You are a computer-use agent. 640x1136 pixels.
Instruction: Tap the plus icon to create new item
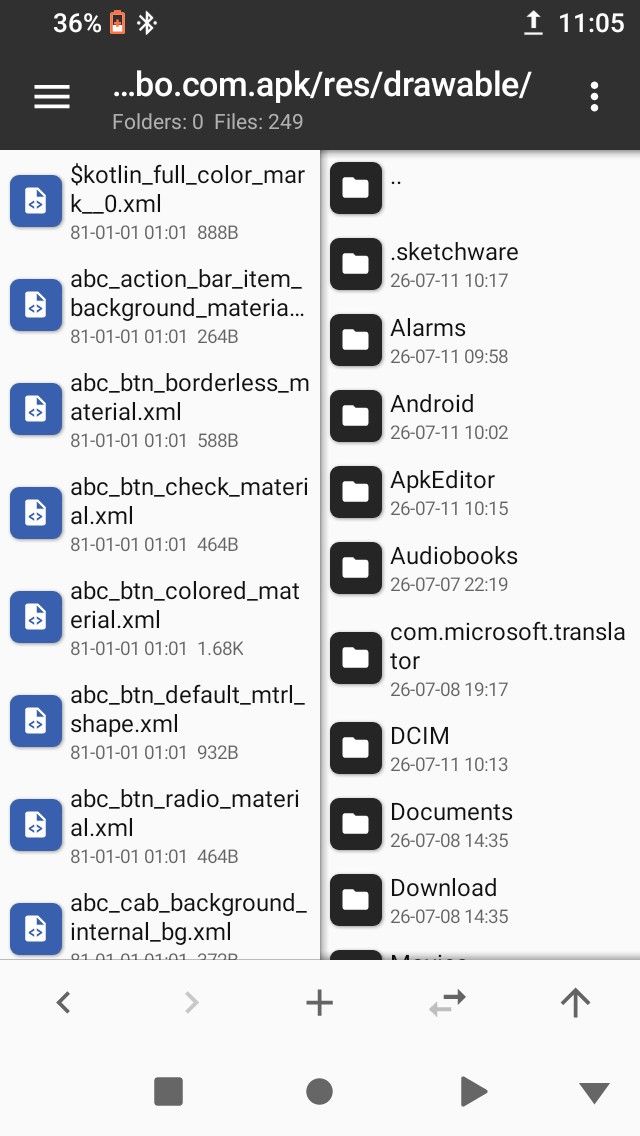point(320,1003)
